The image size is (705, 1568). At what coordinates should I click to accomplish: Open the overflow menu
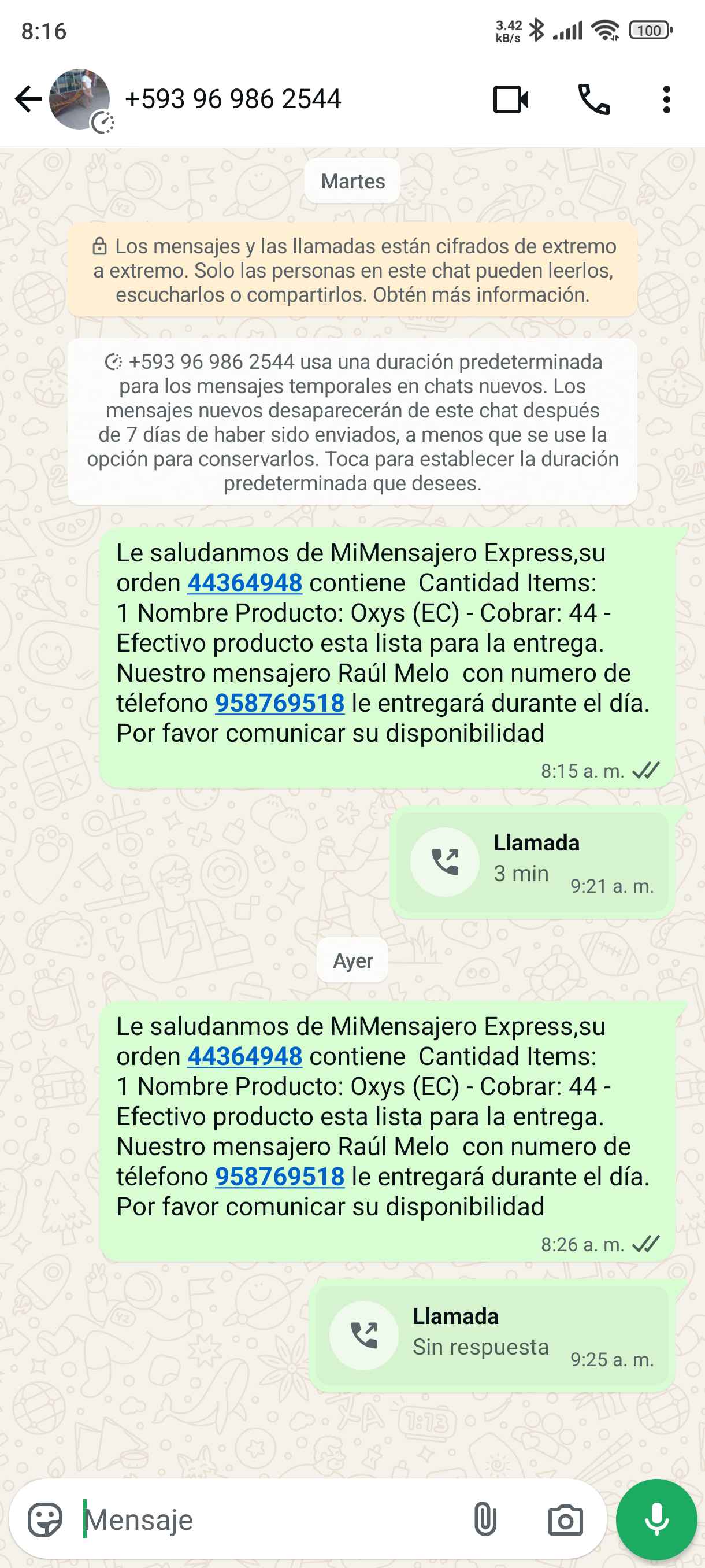point(667,100)
